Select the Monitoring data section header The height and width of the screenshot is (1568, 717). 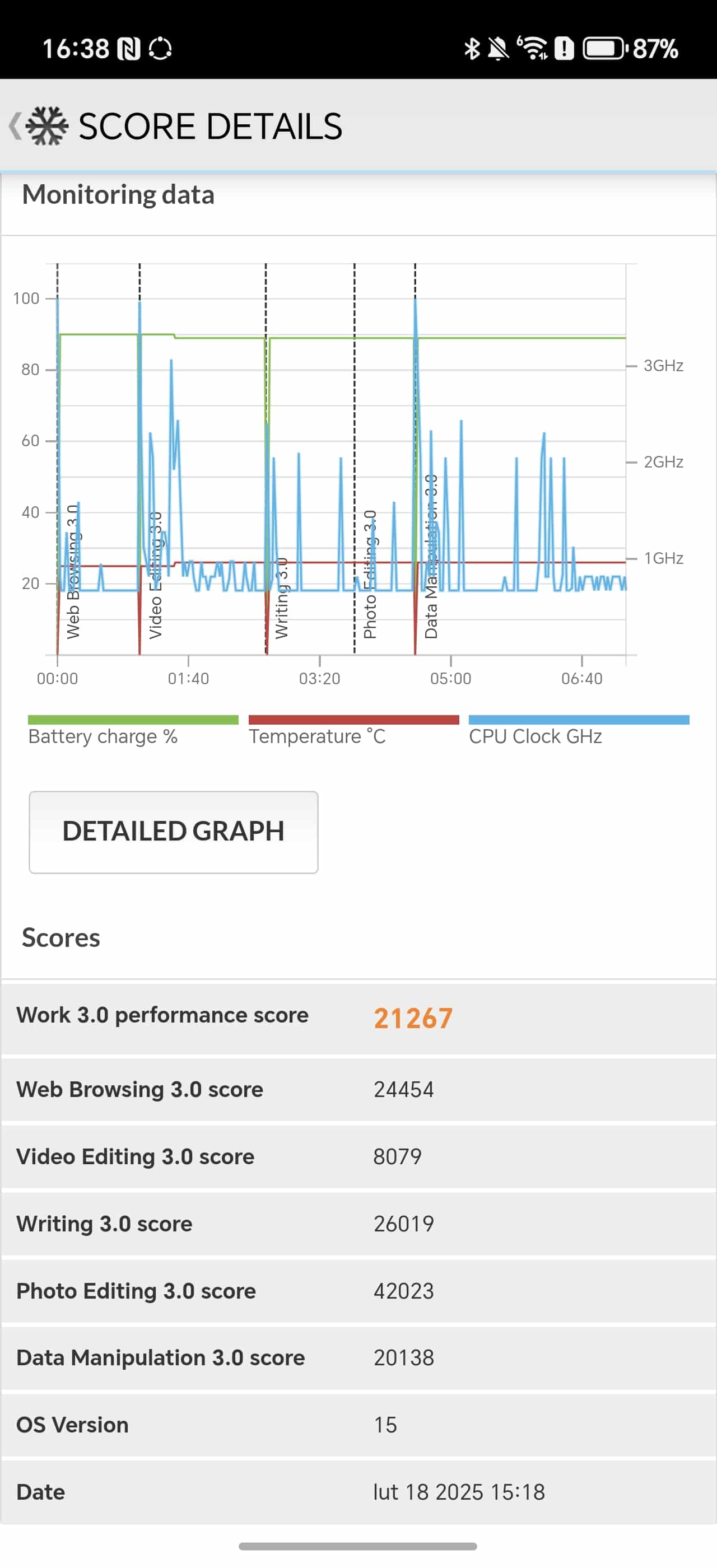tap(118, 194)
